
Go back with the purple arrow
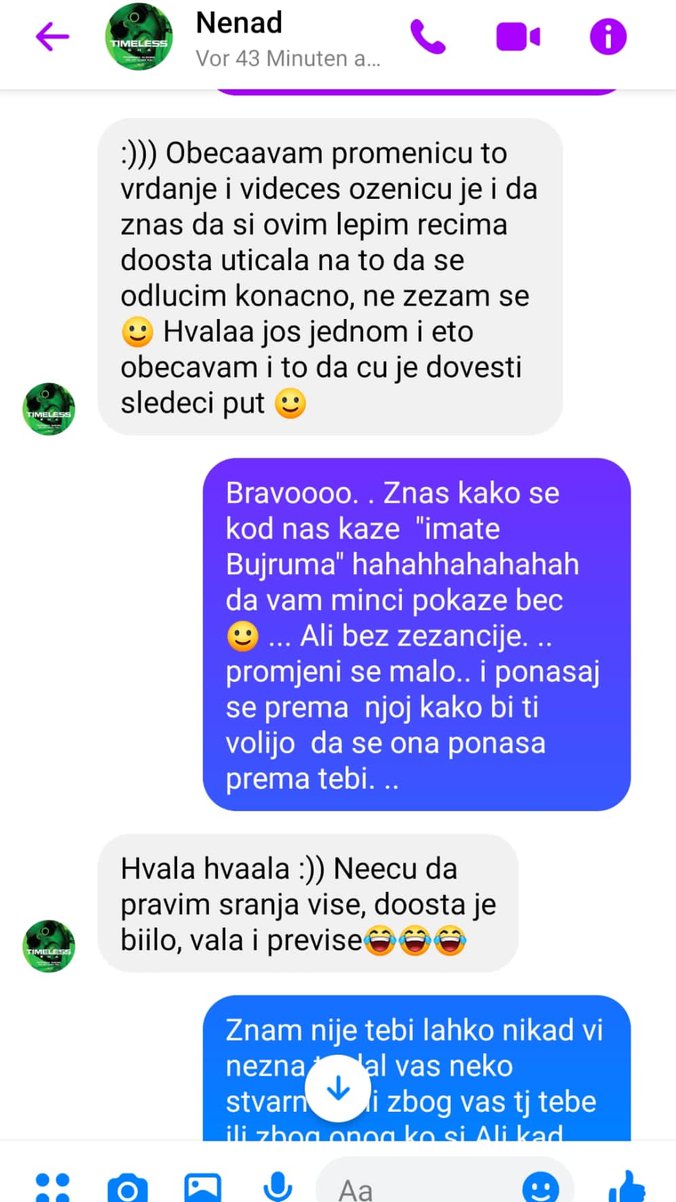tap(52, 37)
